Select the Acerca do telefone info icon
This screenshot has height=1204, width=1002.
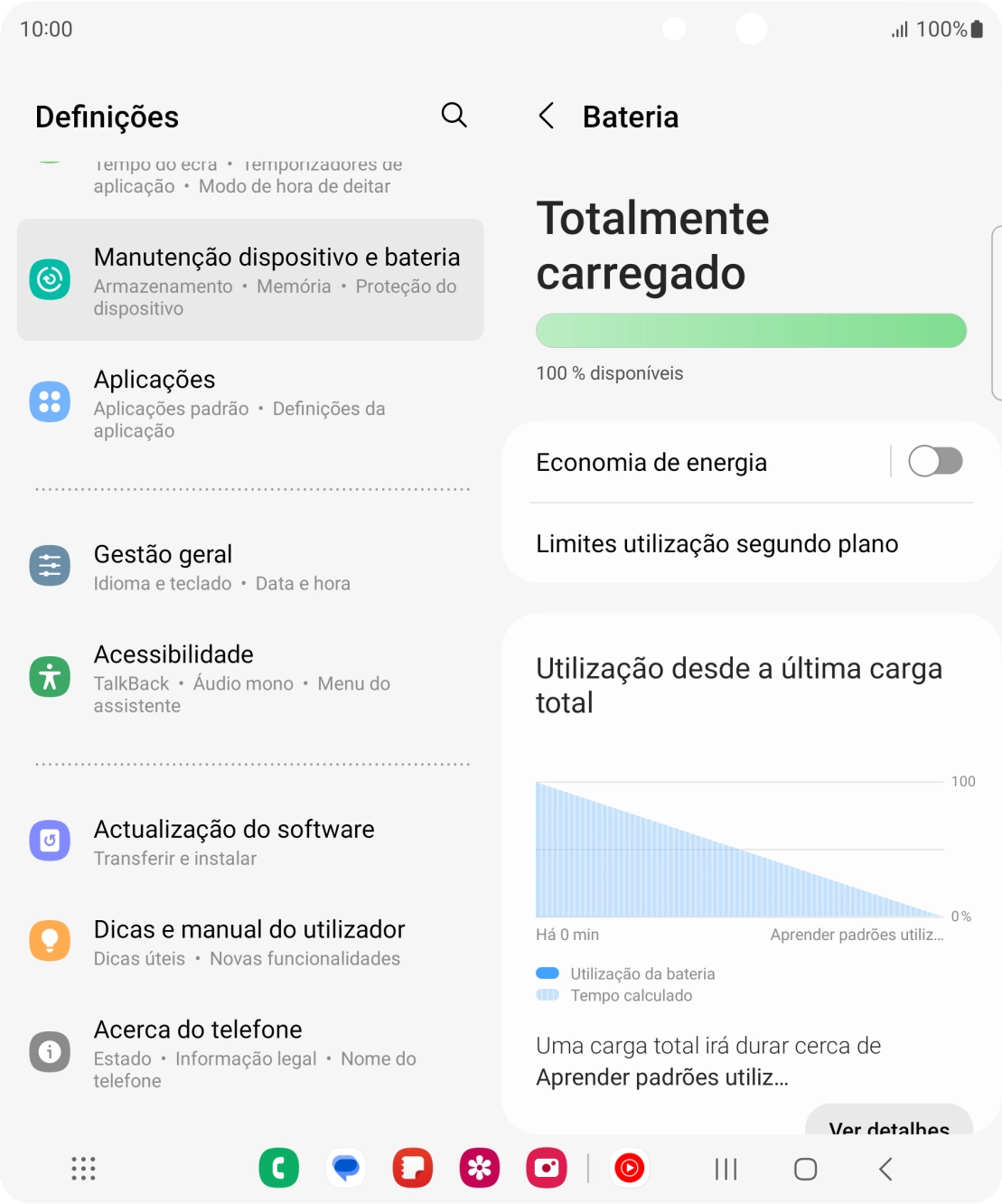pos(50,1051)
